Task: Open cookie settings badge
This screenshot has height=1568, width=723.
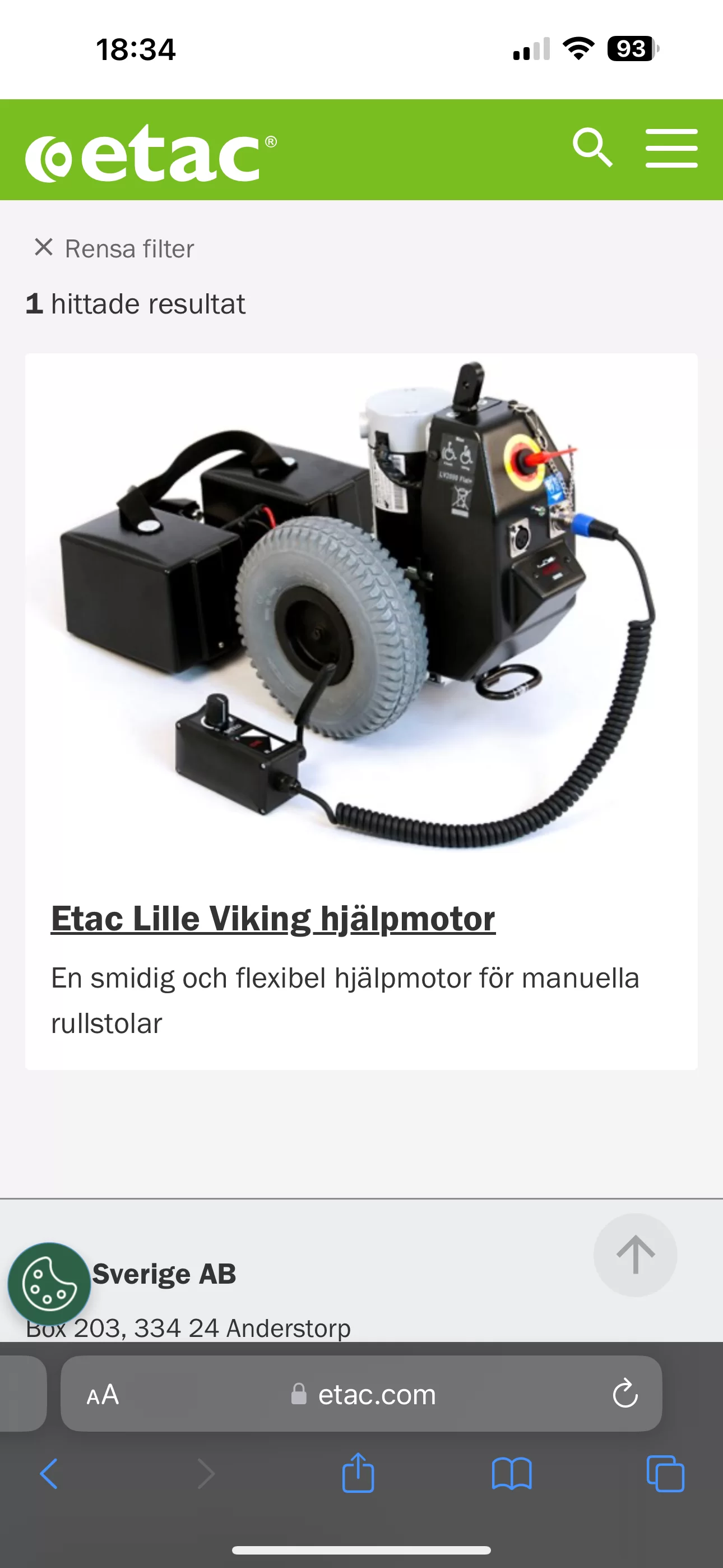Action: tap(49, 1284)
